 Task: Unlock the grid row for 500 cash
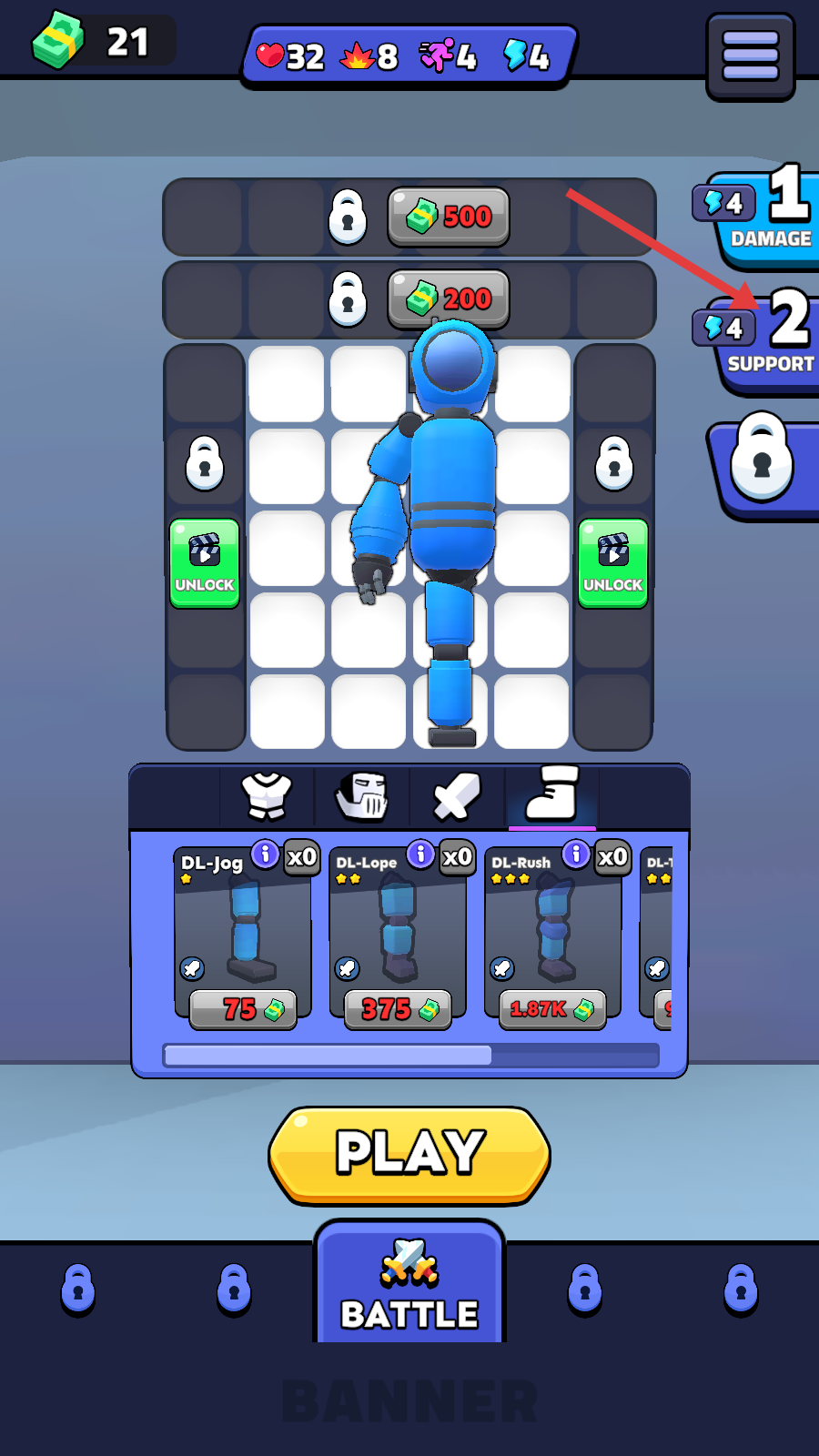pyautogui.click(x=449, y=217)
